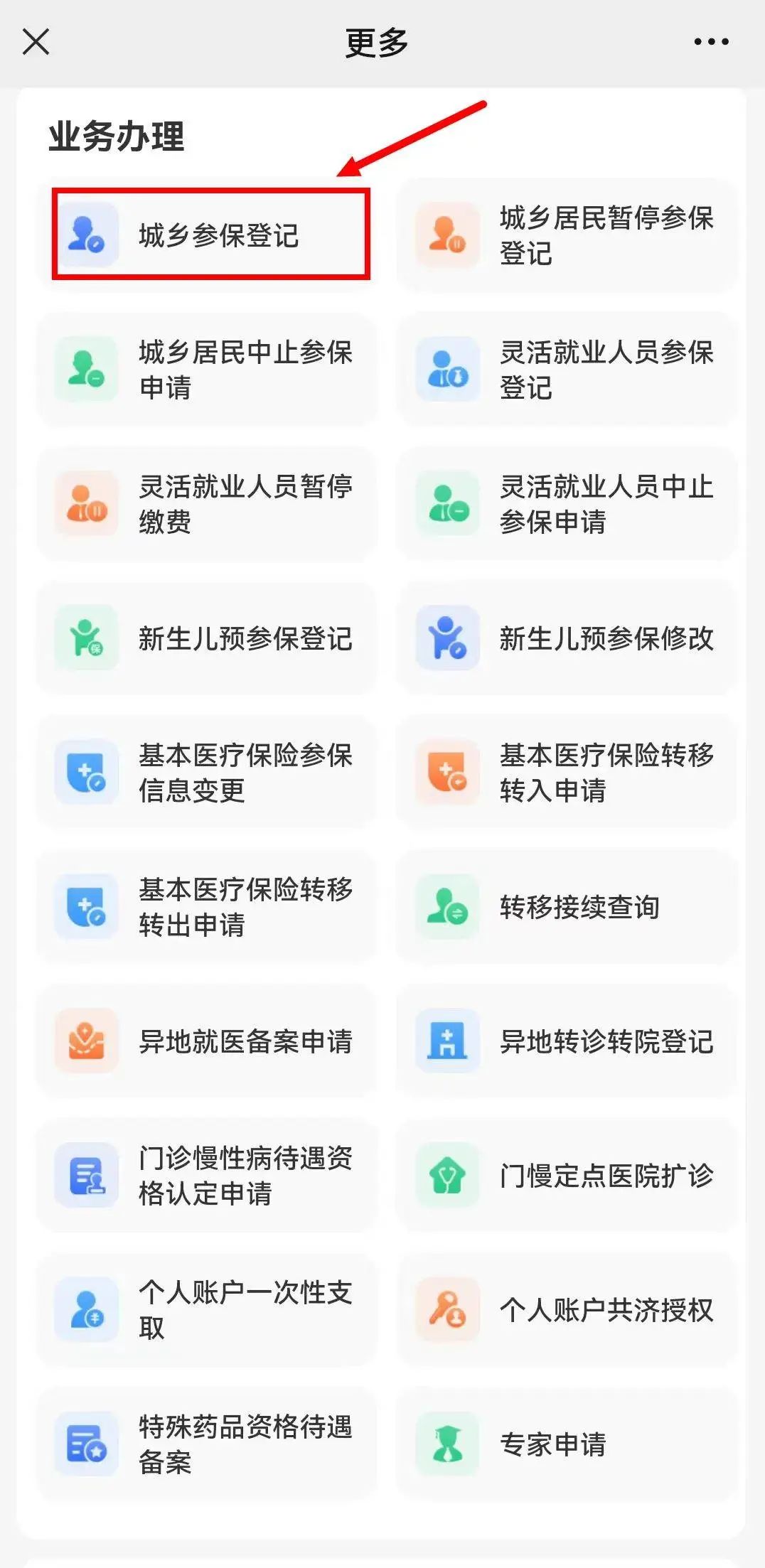Select 城乡居民暂停参保登记
Screen dimensions: 765x1568
tap(567, 235)
